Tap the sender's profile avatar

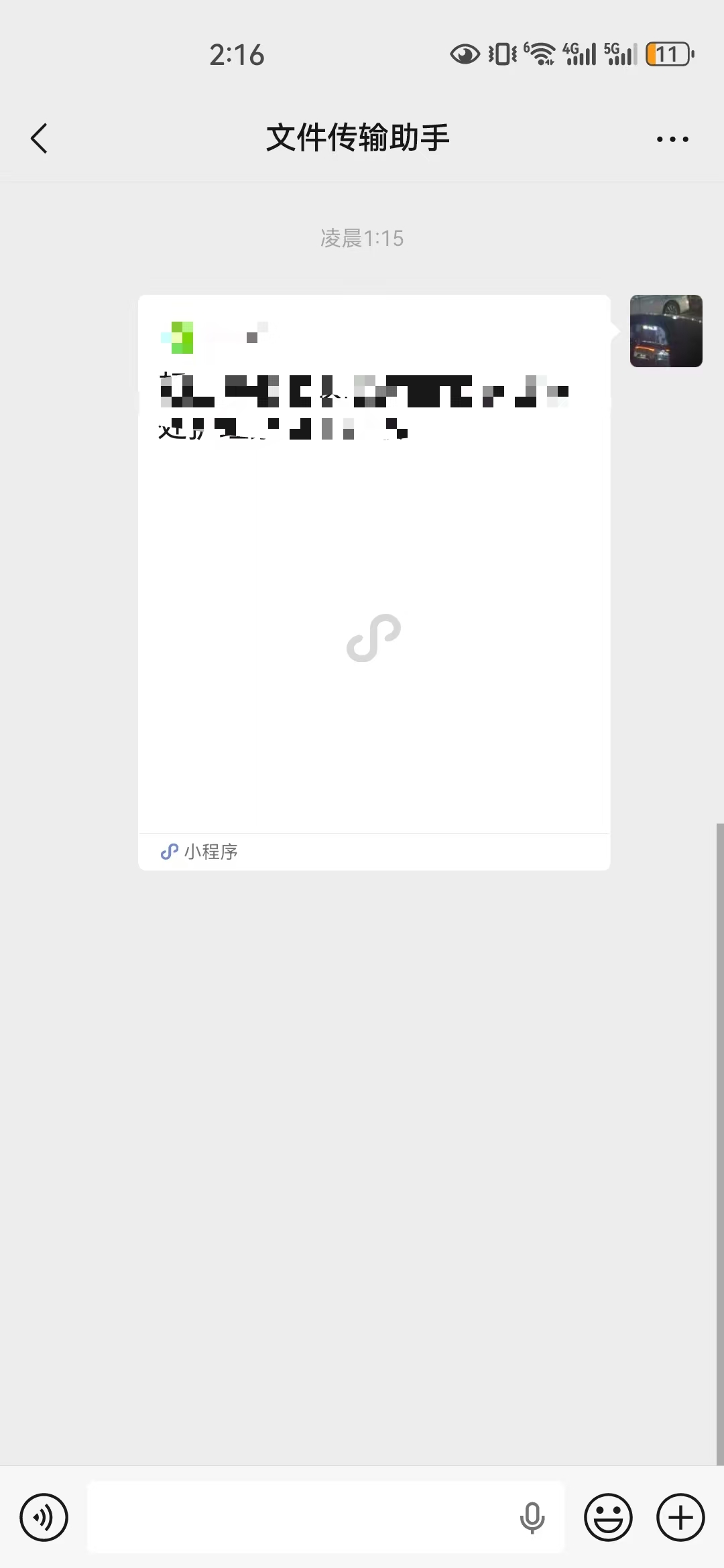pos(666,331)
